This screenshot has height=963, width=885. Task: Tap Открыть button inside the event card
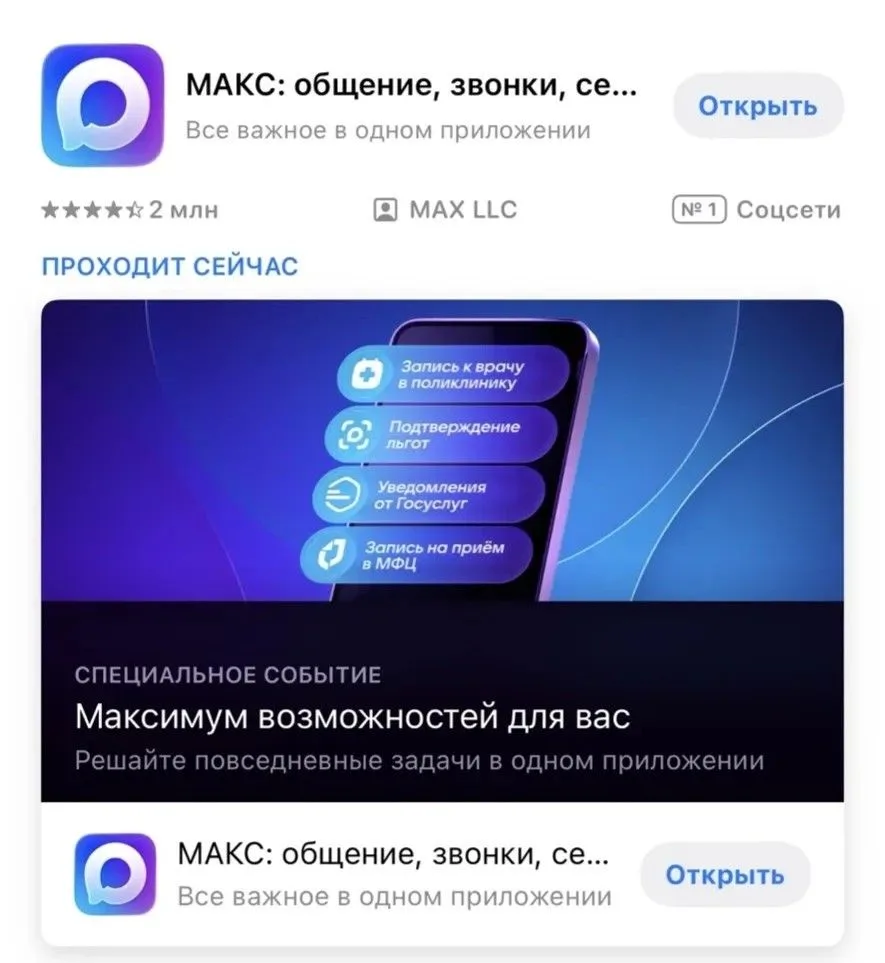click(x=724, y=876)
